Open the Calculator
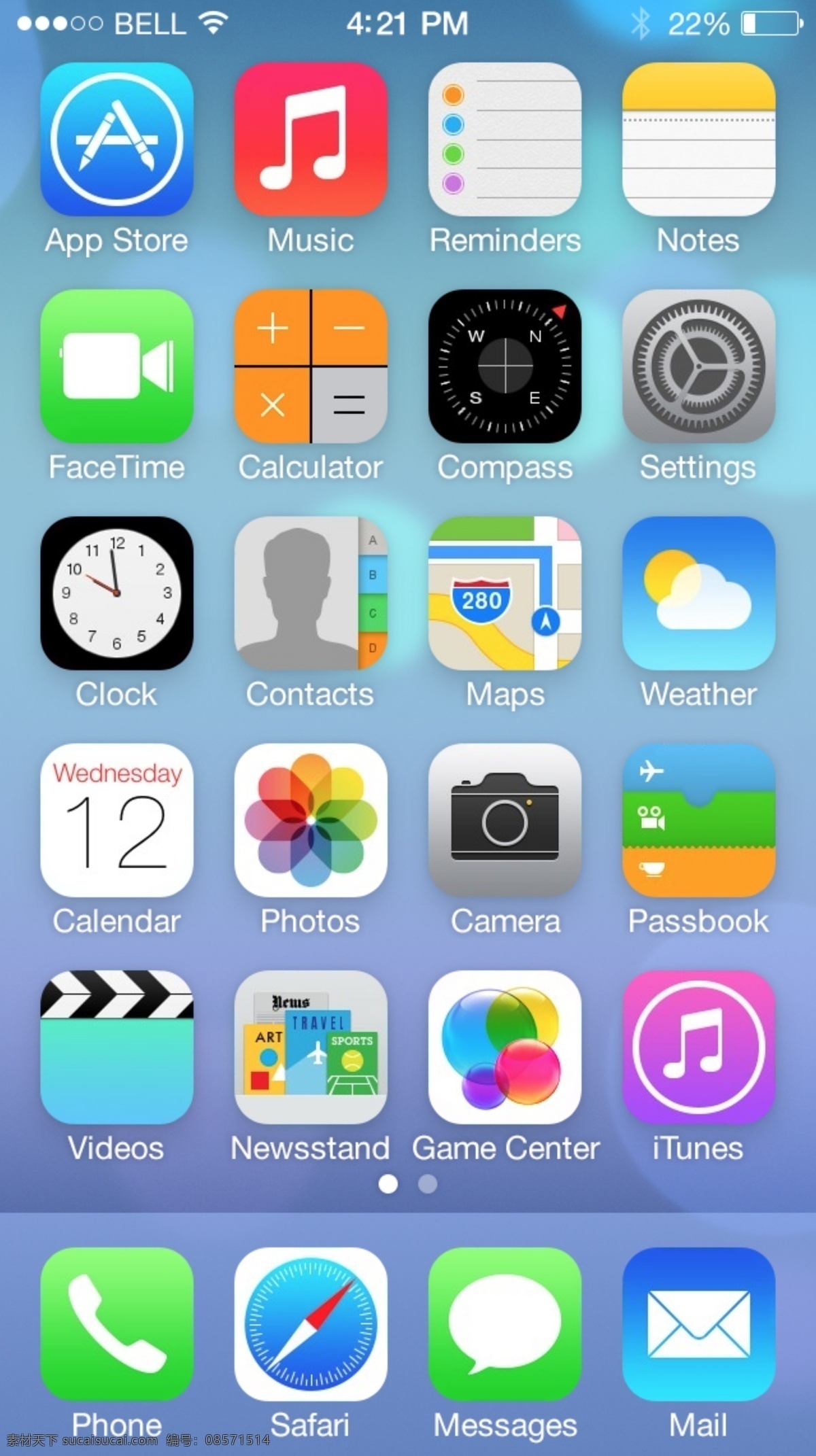 (x=309, y=368)
